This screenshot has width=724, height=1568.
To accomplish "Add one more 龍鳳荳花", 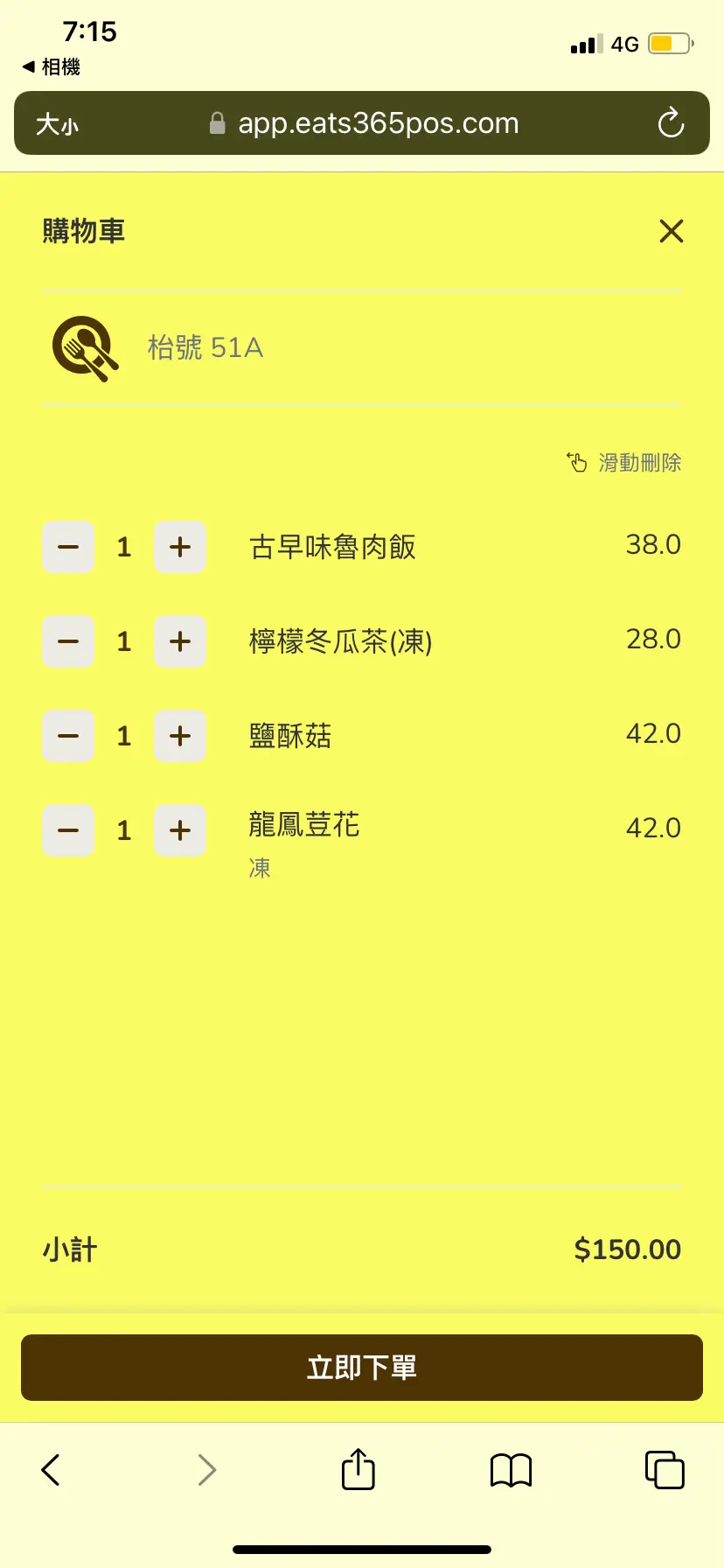I will [180, 830].
